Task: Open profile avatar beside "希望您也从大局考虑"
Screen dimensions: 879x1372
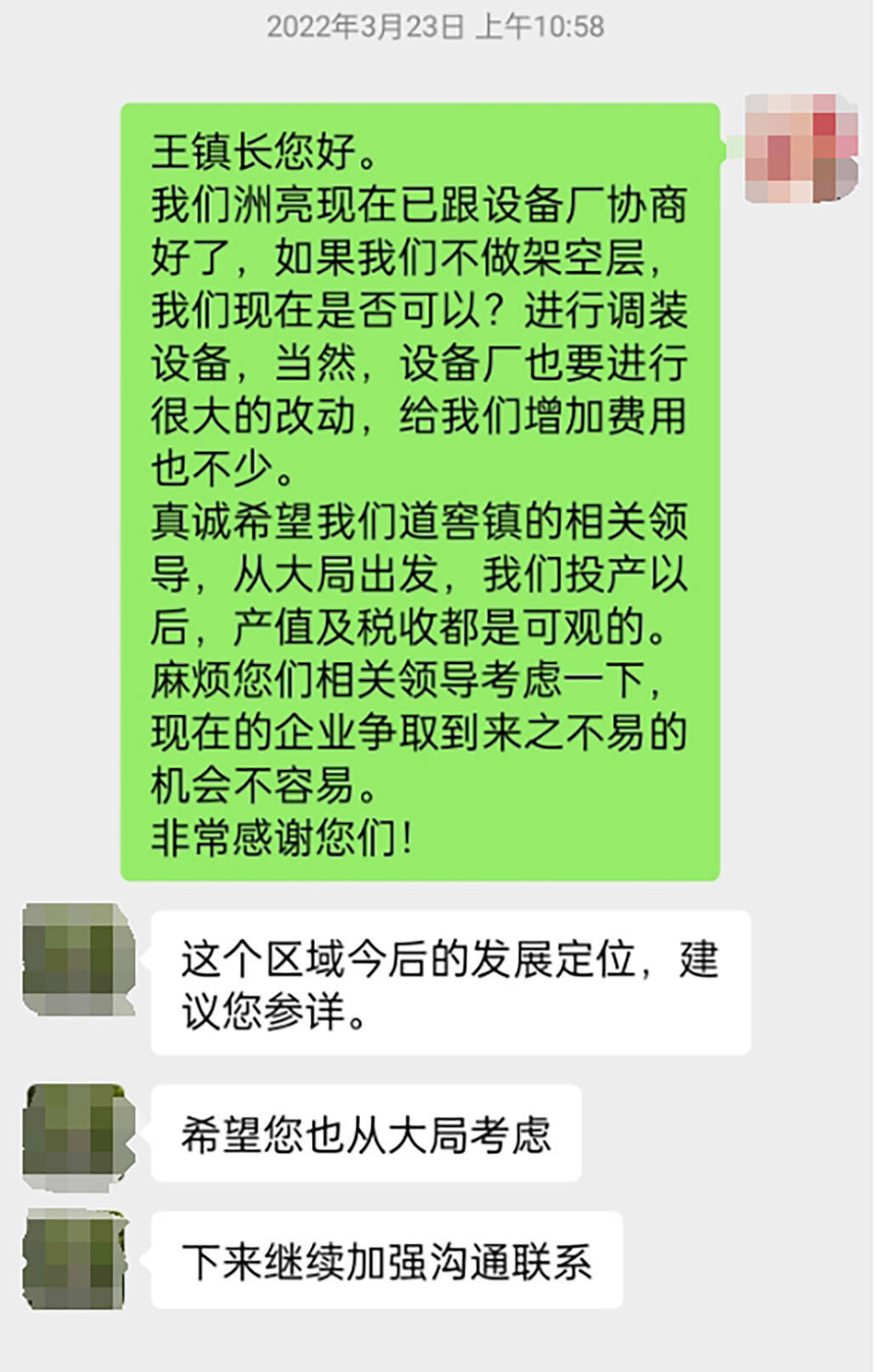Action: (78, 1138)
